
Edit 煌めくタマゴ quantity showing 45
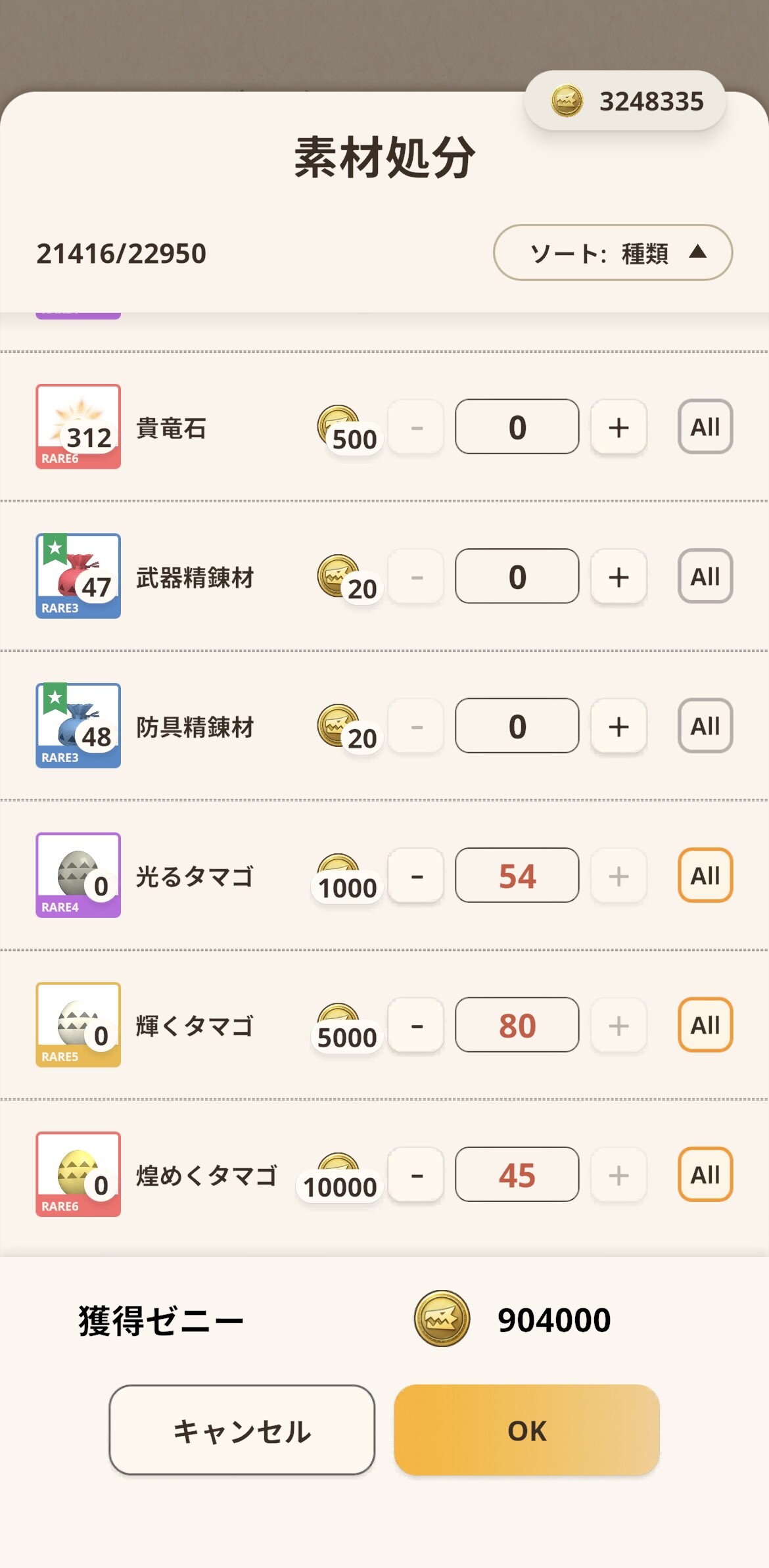(517, 1175)
